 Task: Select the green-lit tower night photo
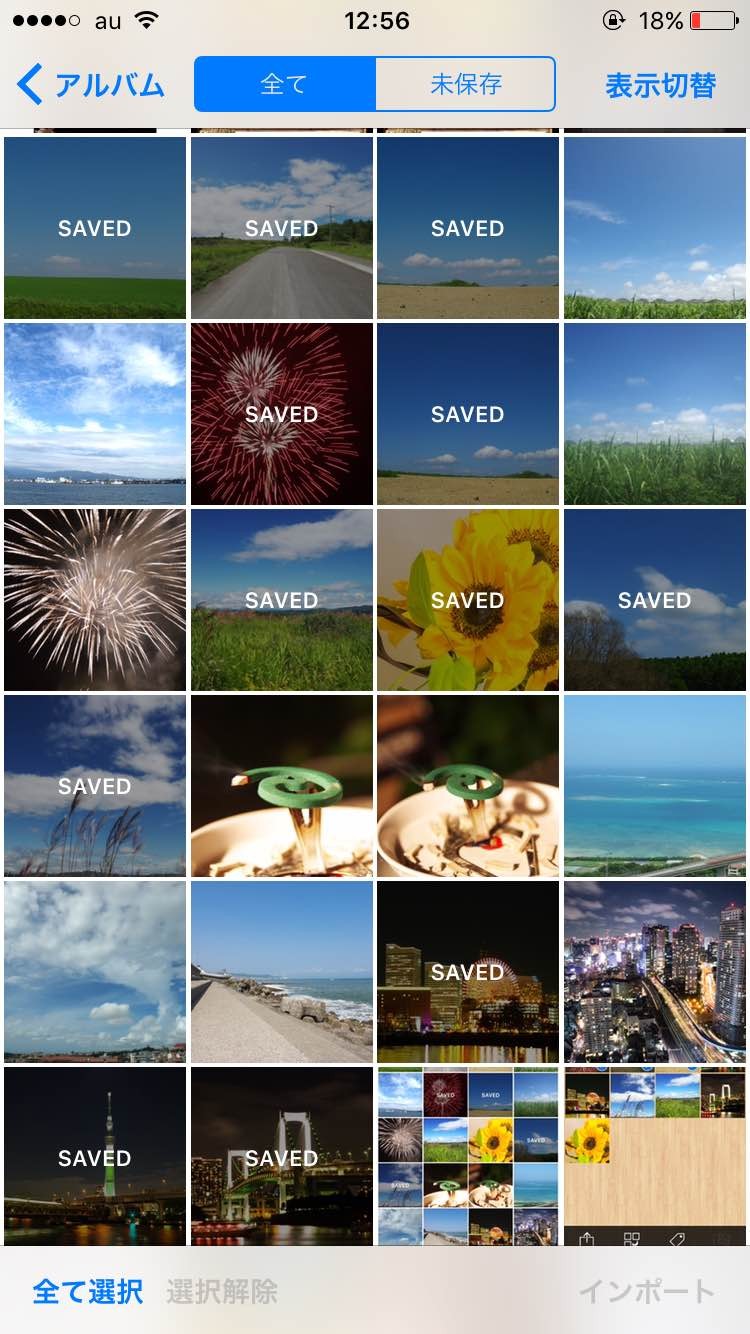pos(95,1155)
